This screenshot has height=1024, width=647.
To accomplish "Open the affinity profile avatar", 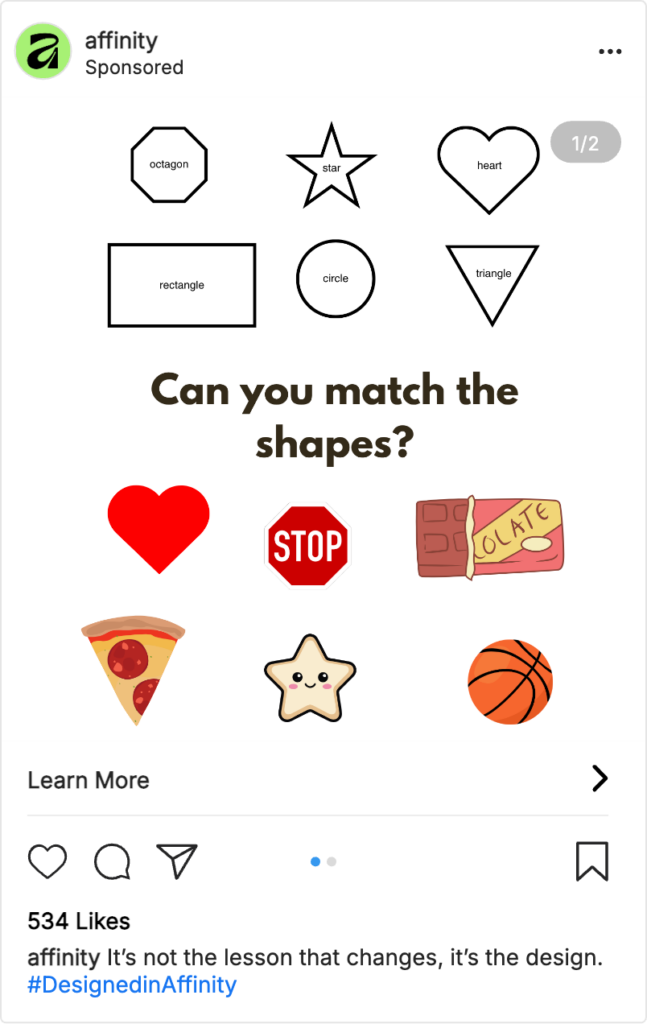I will pos(43,51).
